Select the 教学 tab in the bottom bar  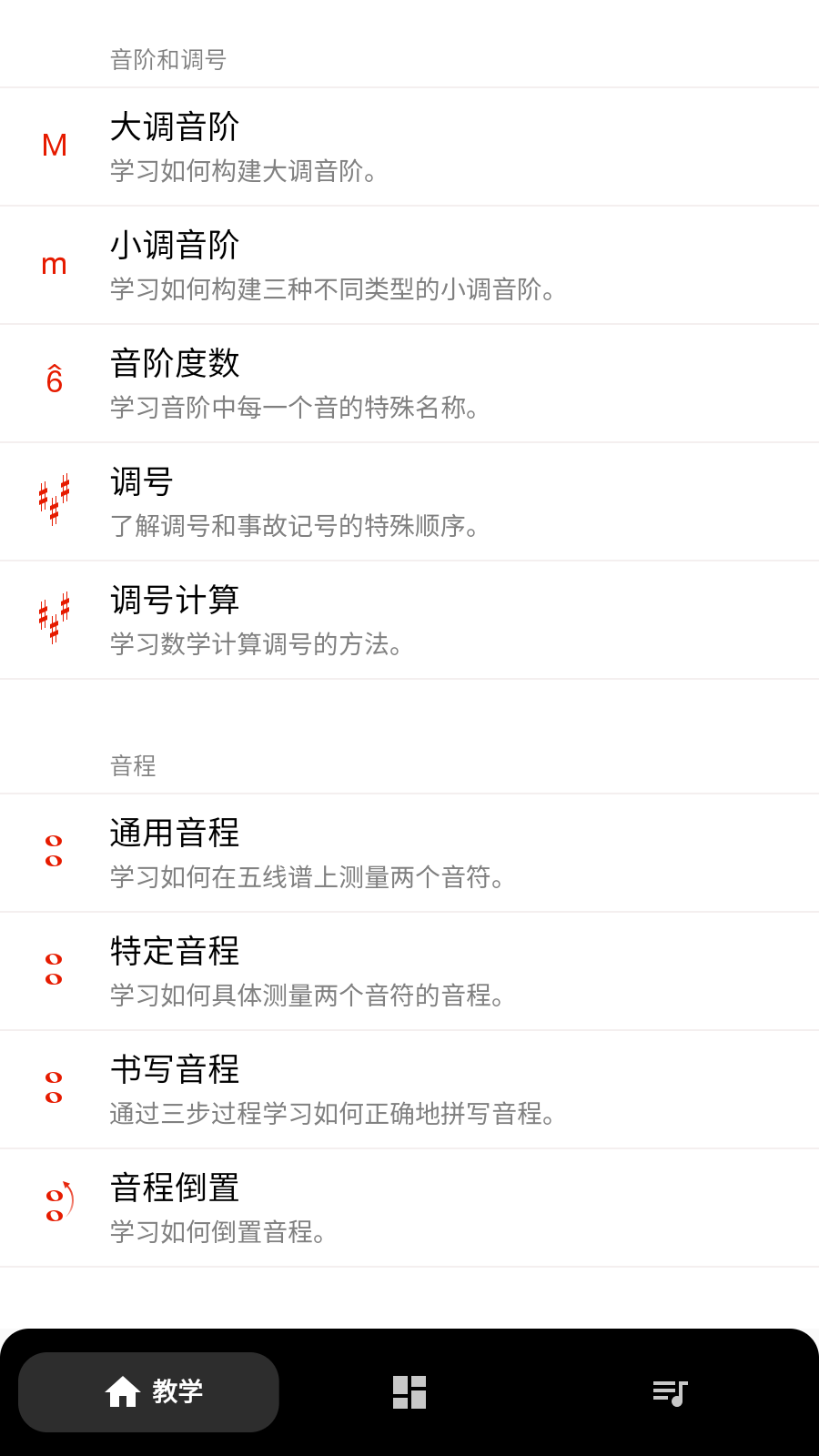tap(147, 1391)
